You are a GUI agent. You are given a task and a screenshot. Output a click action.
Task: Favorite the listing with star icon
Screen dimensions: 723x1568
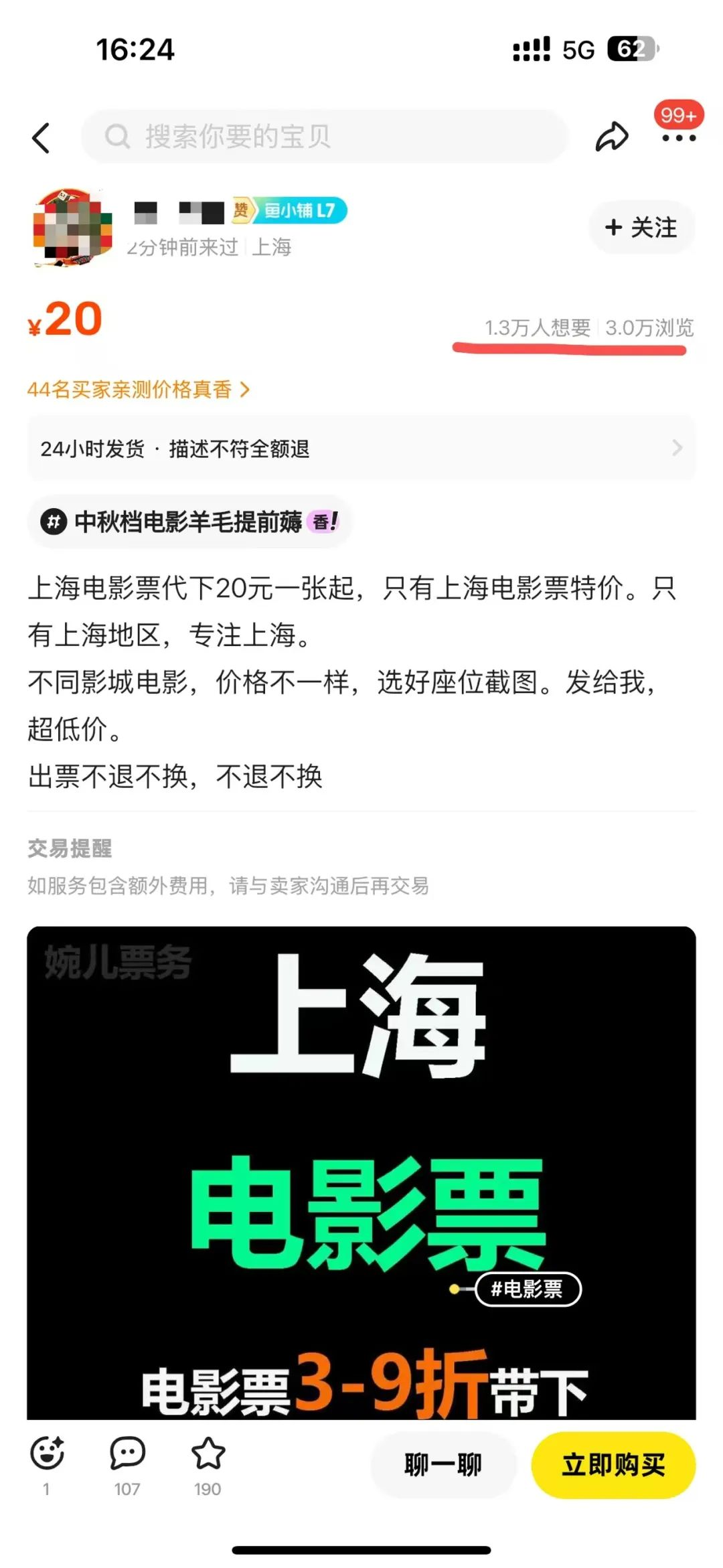(x=208, y=1454)
